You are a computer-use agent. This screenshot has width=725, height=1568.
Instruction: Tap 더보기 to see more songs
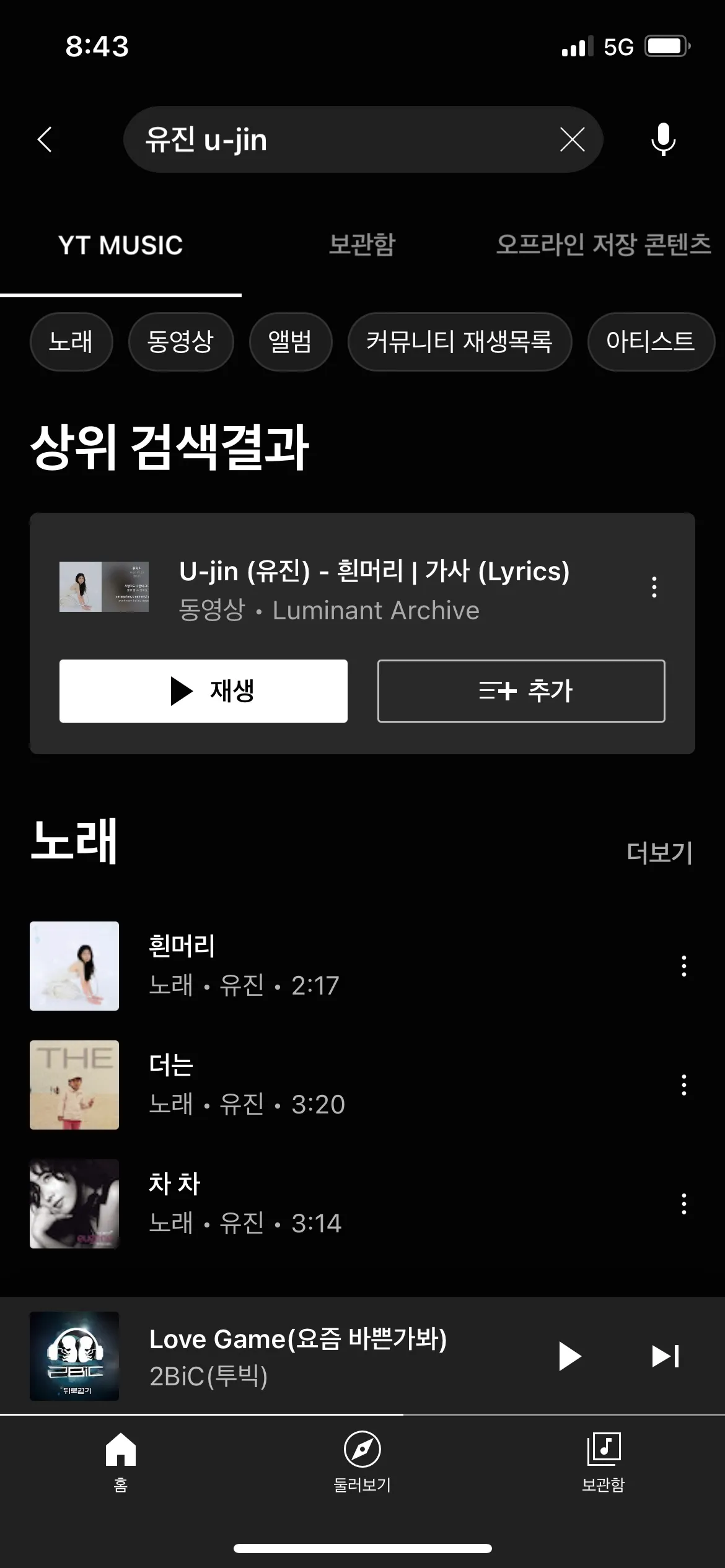pos(660,853)
